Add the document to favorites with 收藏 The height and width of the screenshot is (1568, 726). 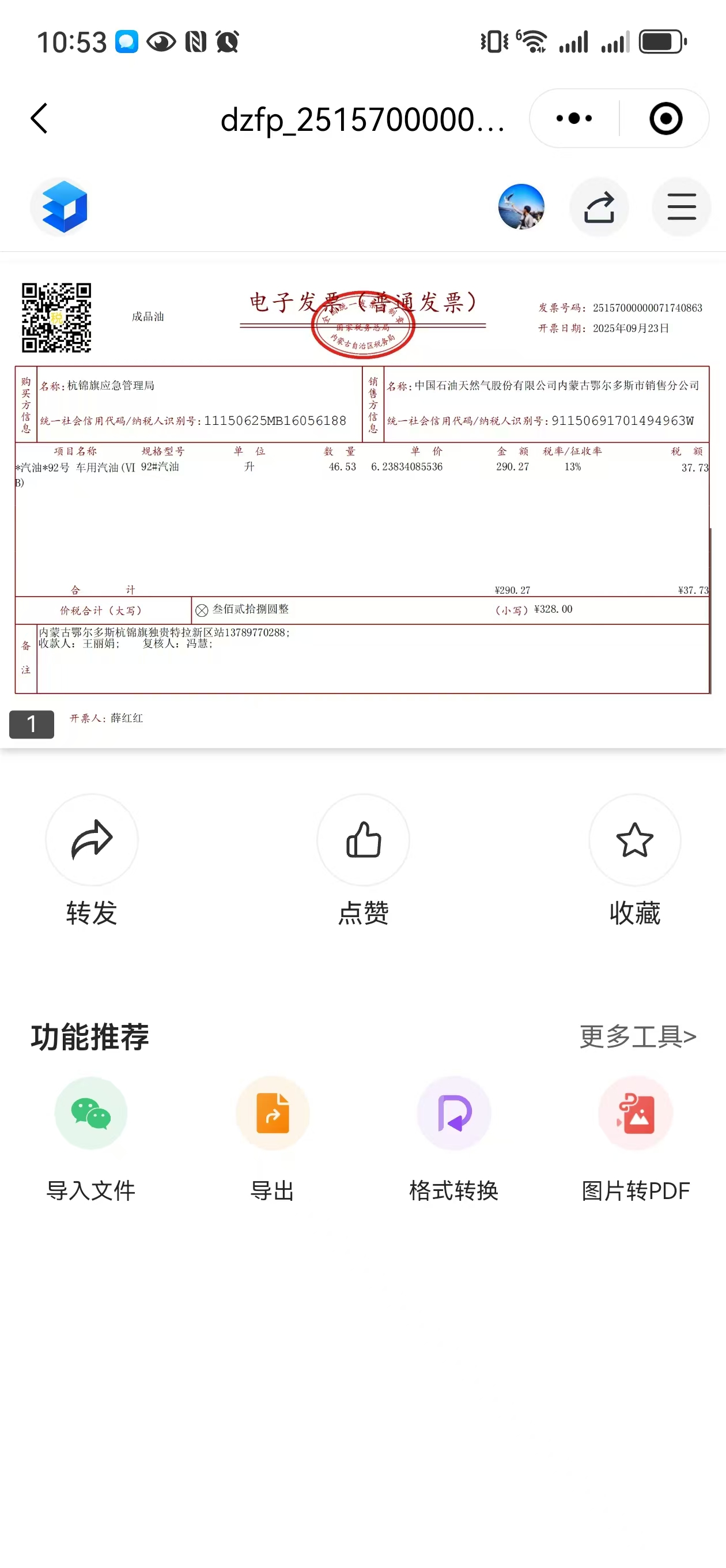[635, 840]
